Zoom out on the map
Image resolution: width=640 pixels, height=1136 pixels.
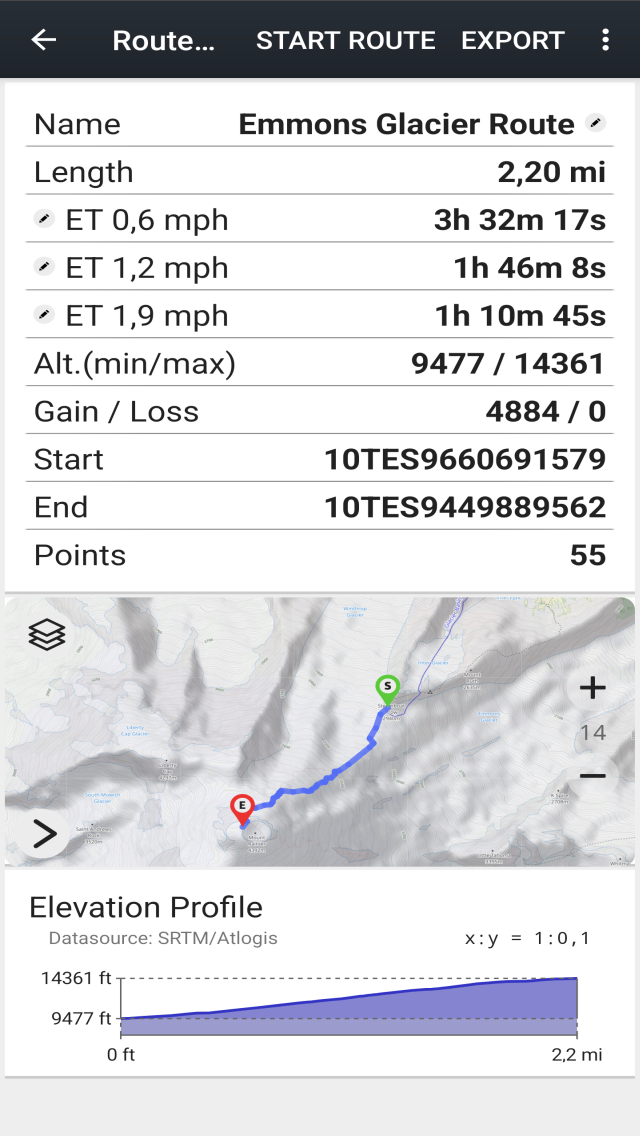592,776
